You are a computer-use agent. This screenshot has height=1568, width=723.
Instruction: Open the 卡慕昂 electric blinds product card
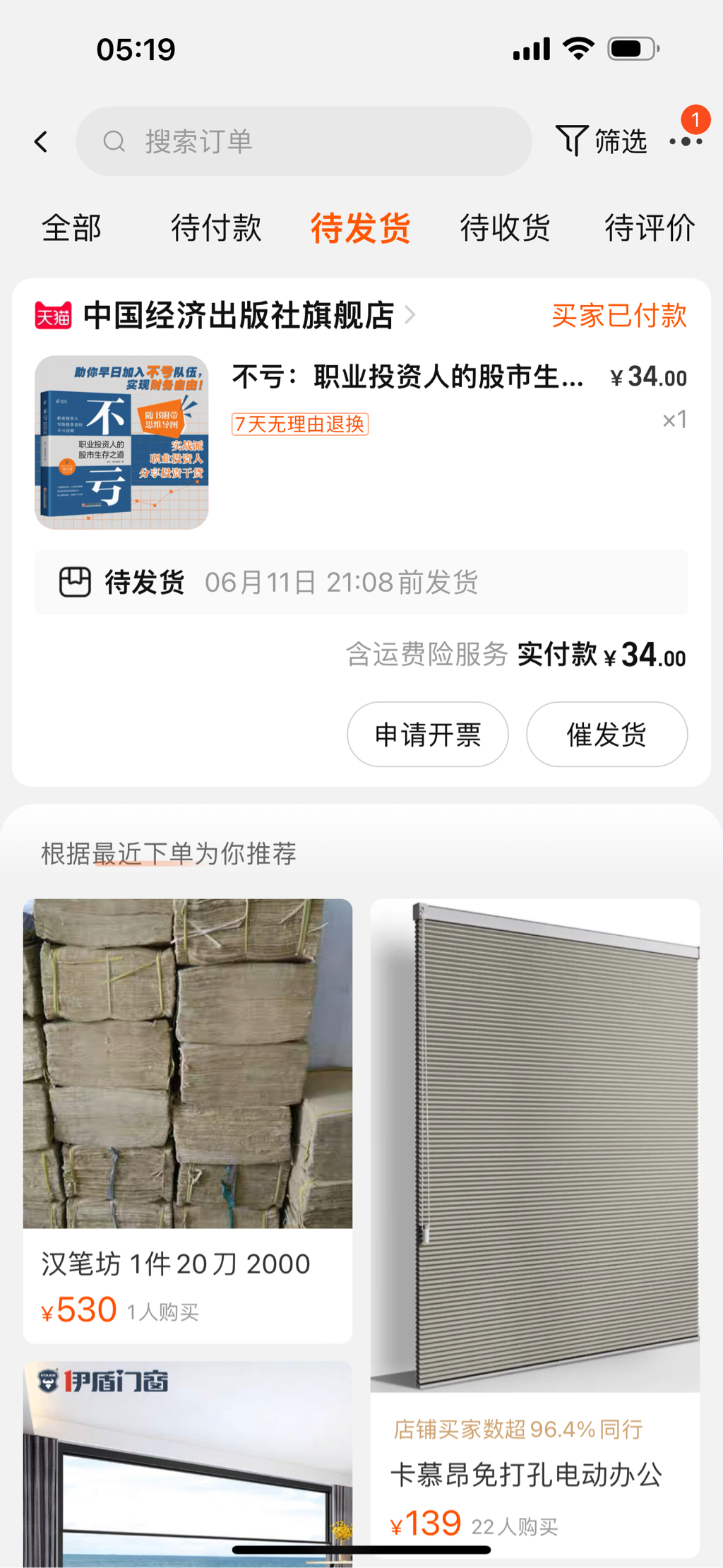coord(534,1226)
